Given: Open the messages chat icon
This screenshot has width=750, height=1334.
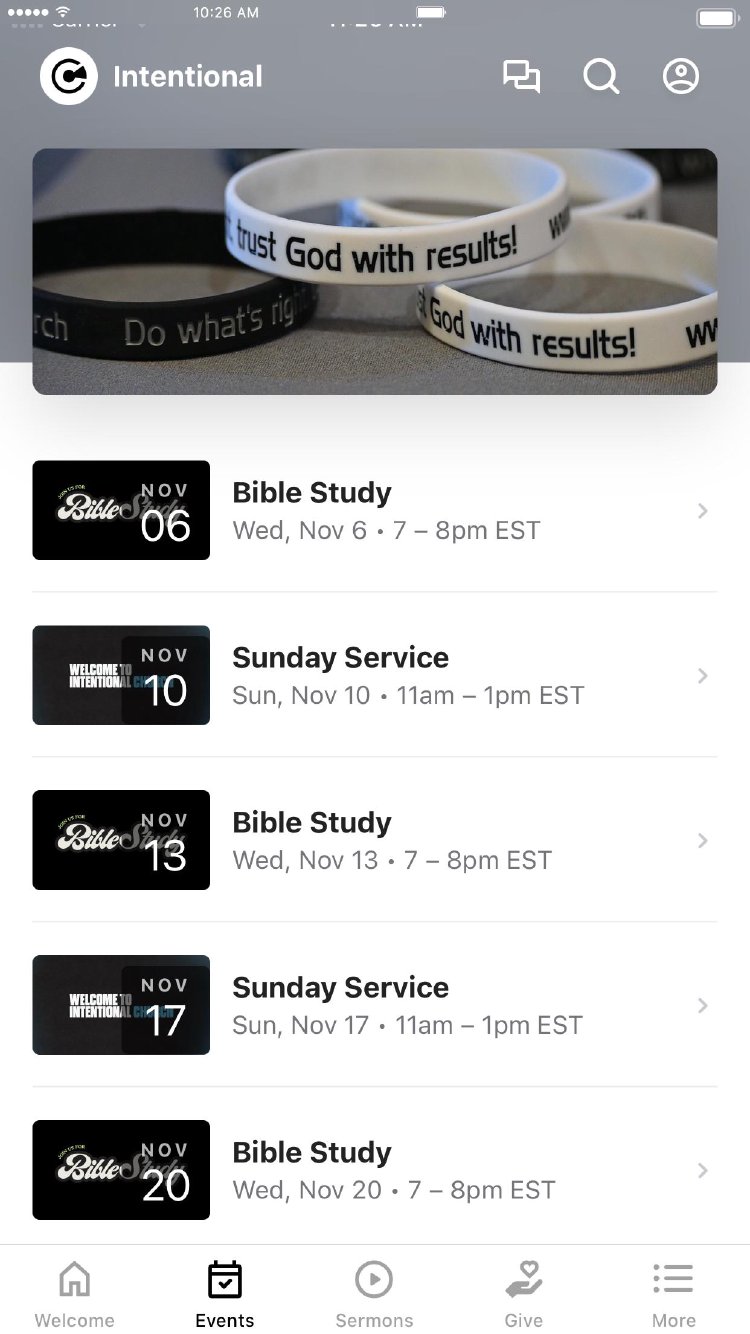Looking at the screenshot, I should 521,77.
